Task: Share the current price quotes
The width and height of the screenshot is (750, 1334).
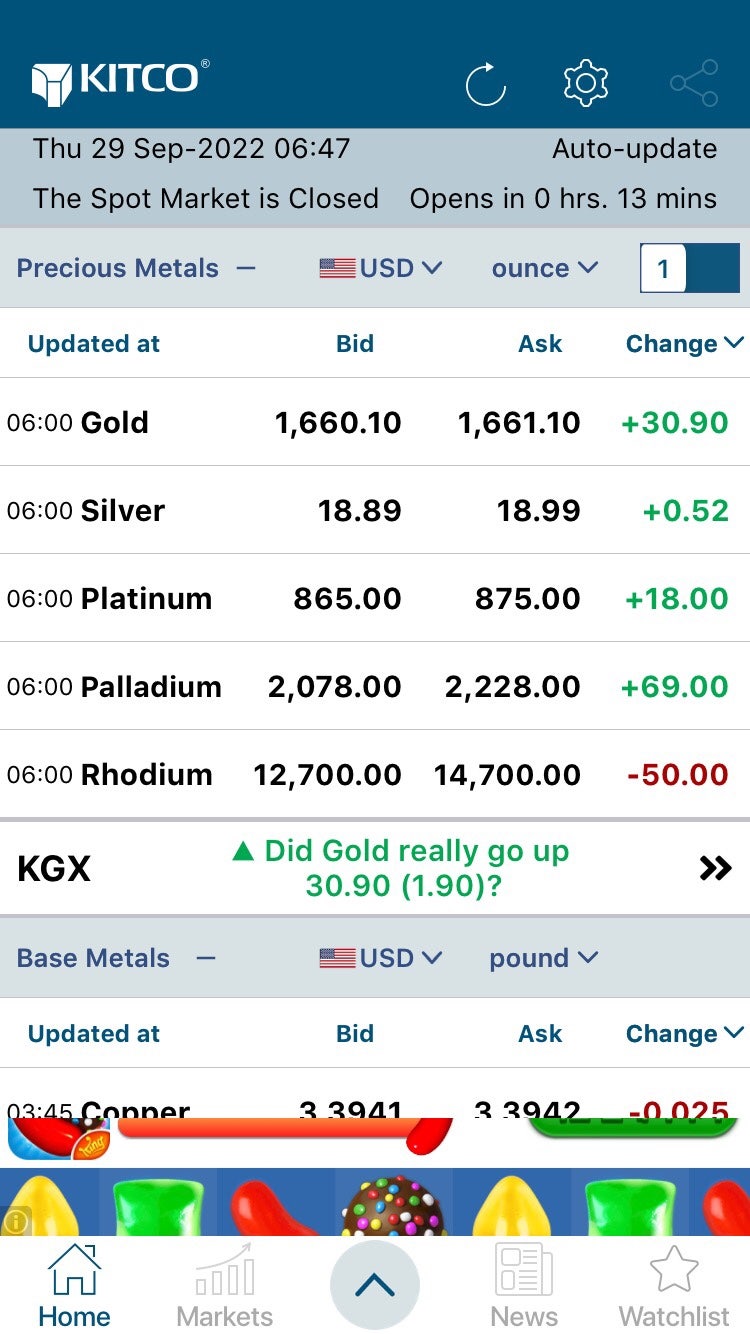Action: point(694,83)
